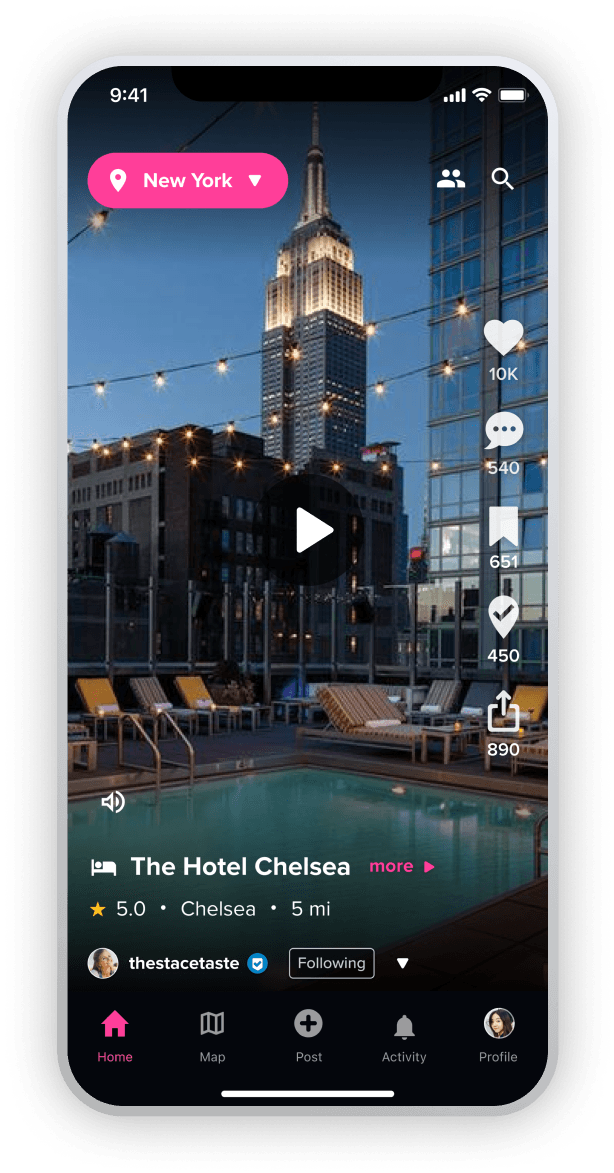This screenshot has height=1173, width=614.
Task: Switch to the Profile tab
Action: click(498, 1036)
